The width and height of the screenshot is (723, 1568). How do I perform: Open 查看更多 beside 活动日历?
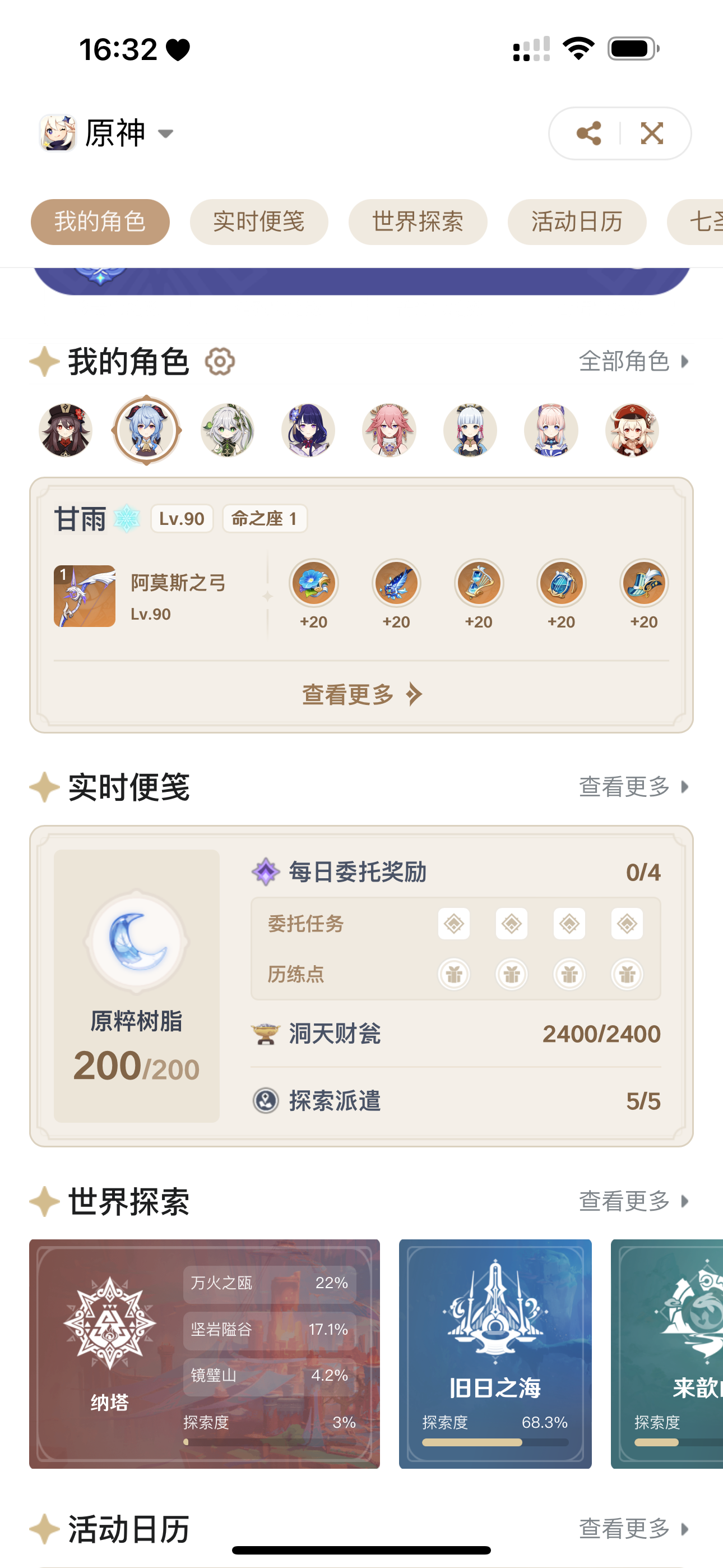633,1528
